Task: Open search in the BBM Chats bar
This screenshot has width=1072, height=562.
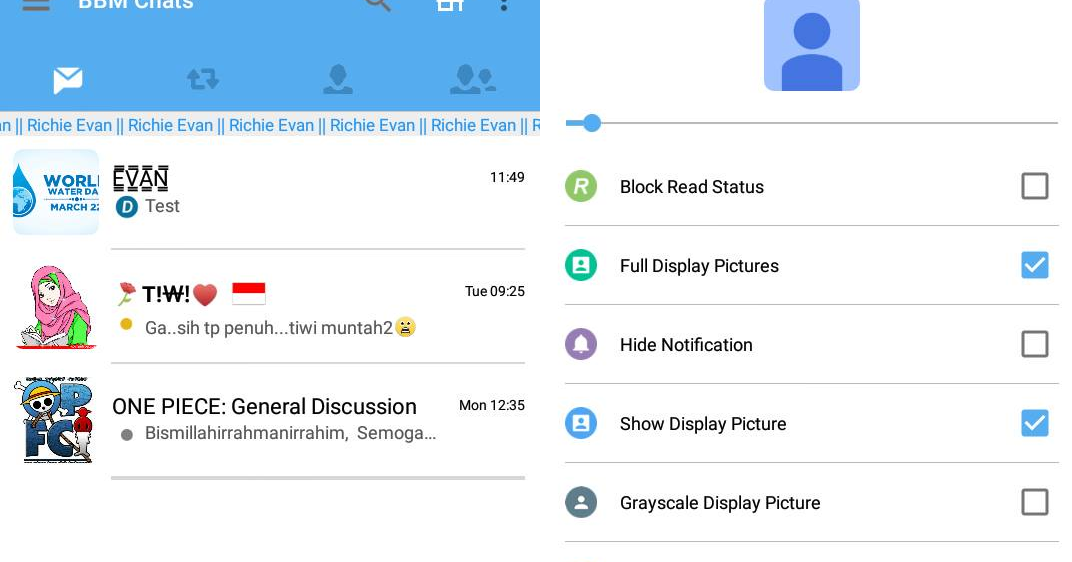Action: [x=378, y=5]
